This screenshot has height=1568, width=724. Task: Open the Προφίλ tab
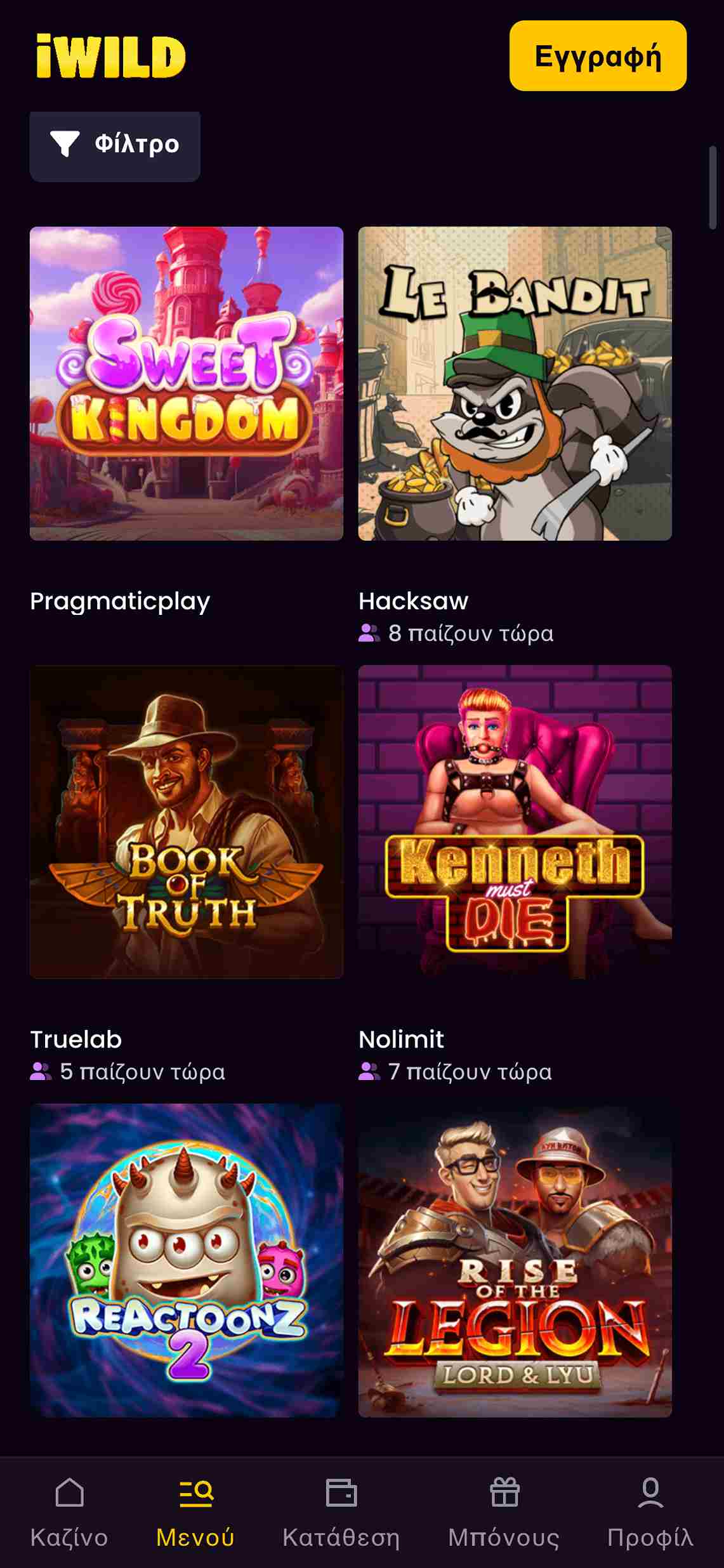click(650, 1510)
